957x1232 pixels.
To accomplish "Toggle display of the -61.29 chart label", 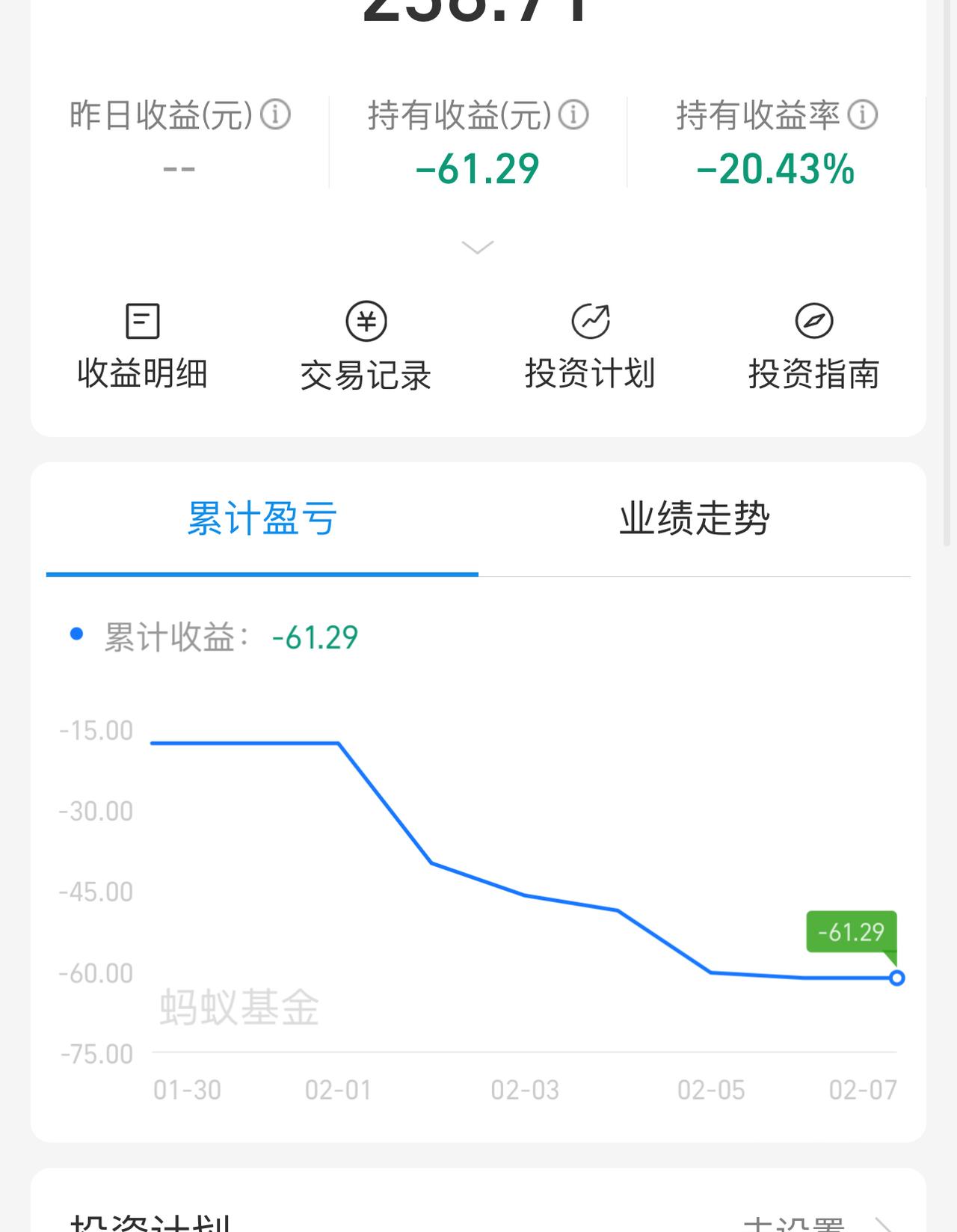I will pyautogui.click(x=850, y=931).
